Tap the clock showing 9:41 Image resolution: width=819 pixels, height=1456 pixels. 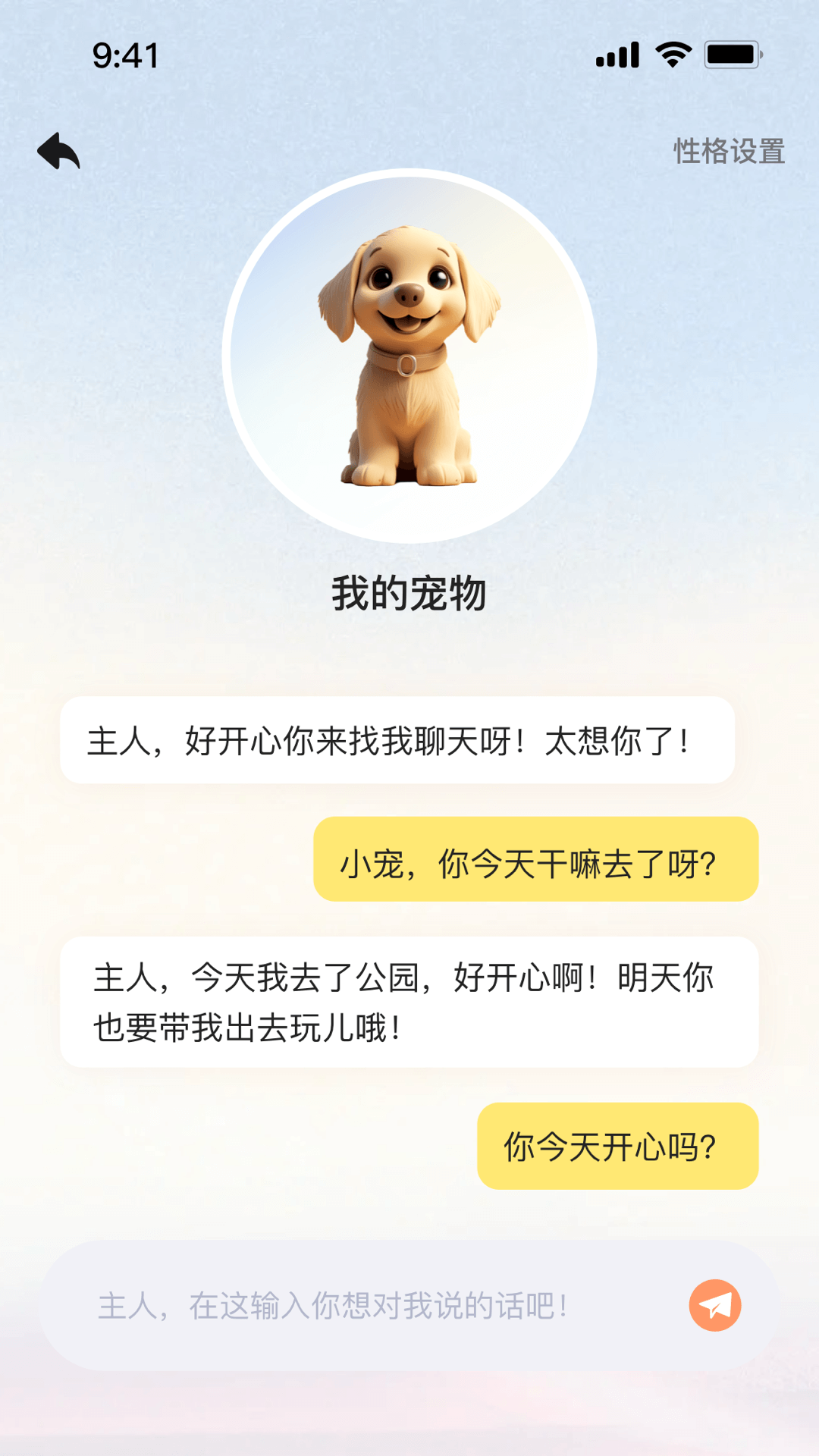pyautogui.click(x=126, y=54)
